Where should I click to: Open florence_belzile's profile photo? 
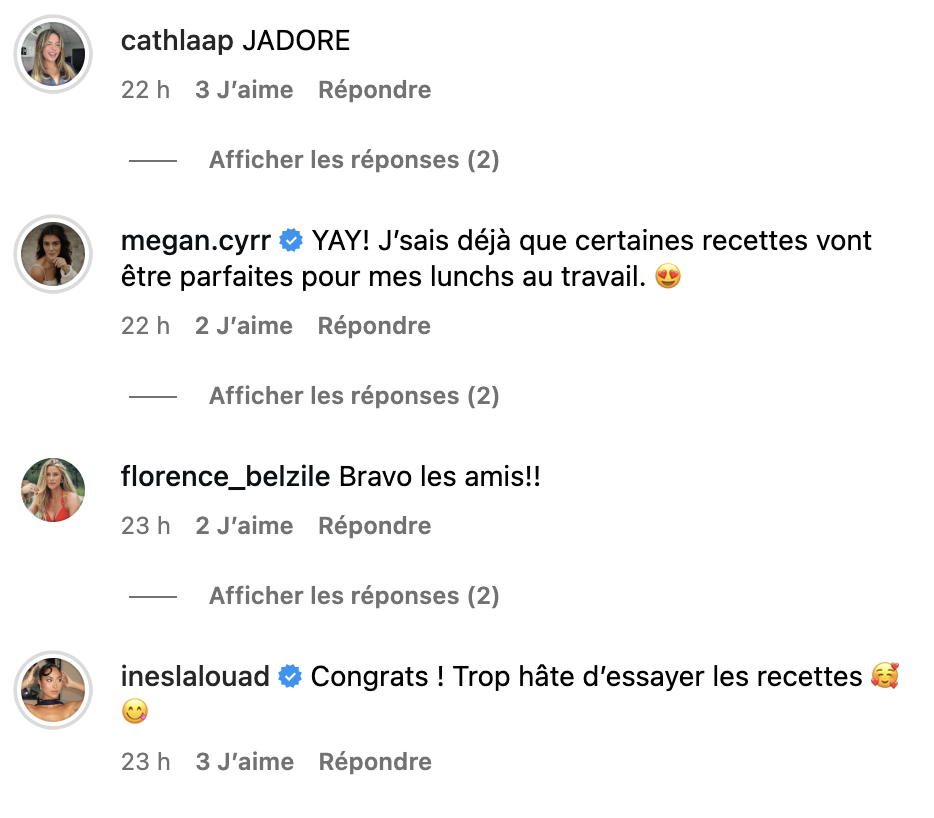pos(54,490)
